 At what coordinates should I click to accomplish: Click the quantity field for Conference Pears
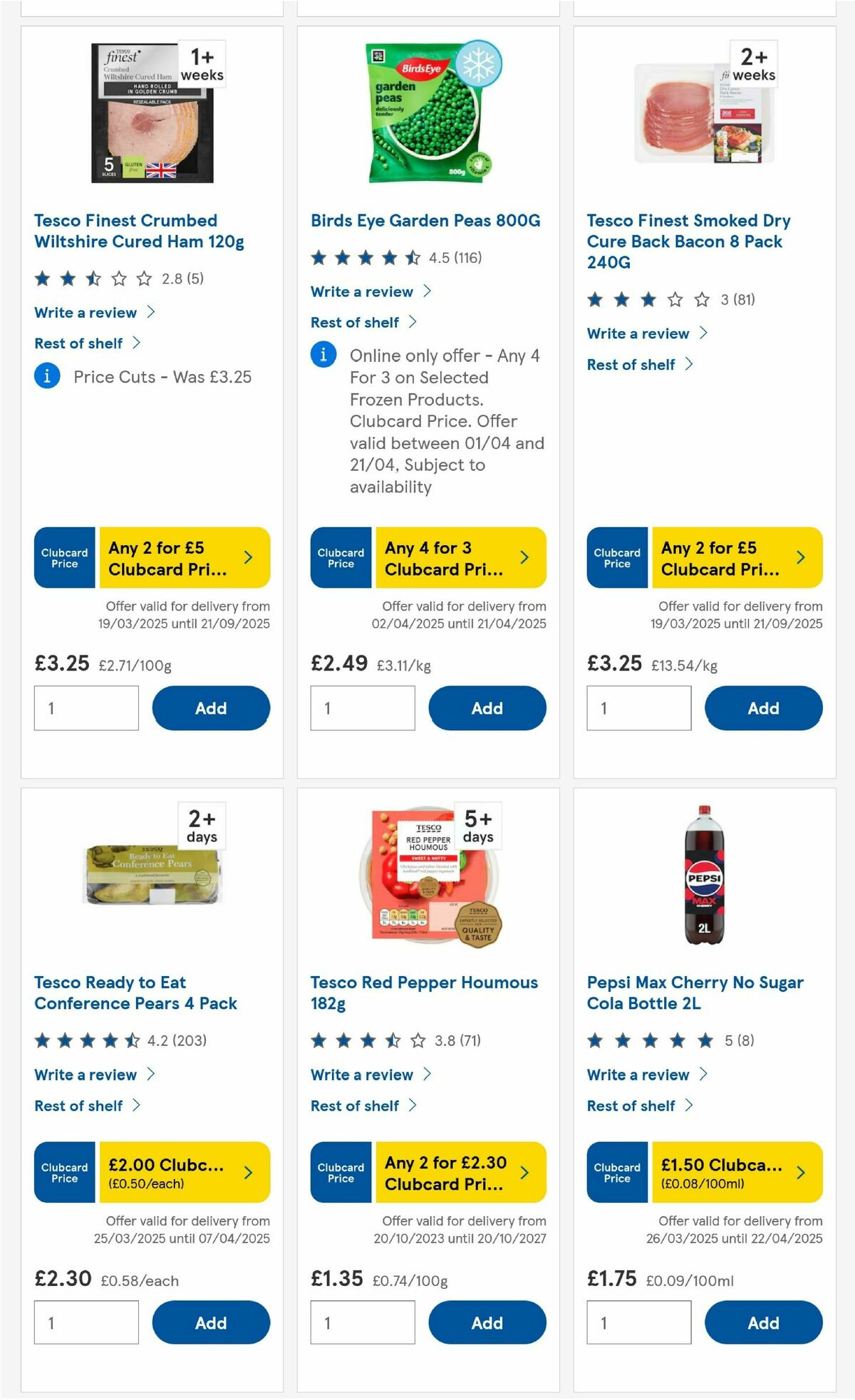click(x=87, y=1322)
